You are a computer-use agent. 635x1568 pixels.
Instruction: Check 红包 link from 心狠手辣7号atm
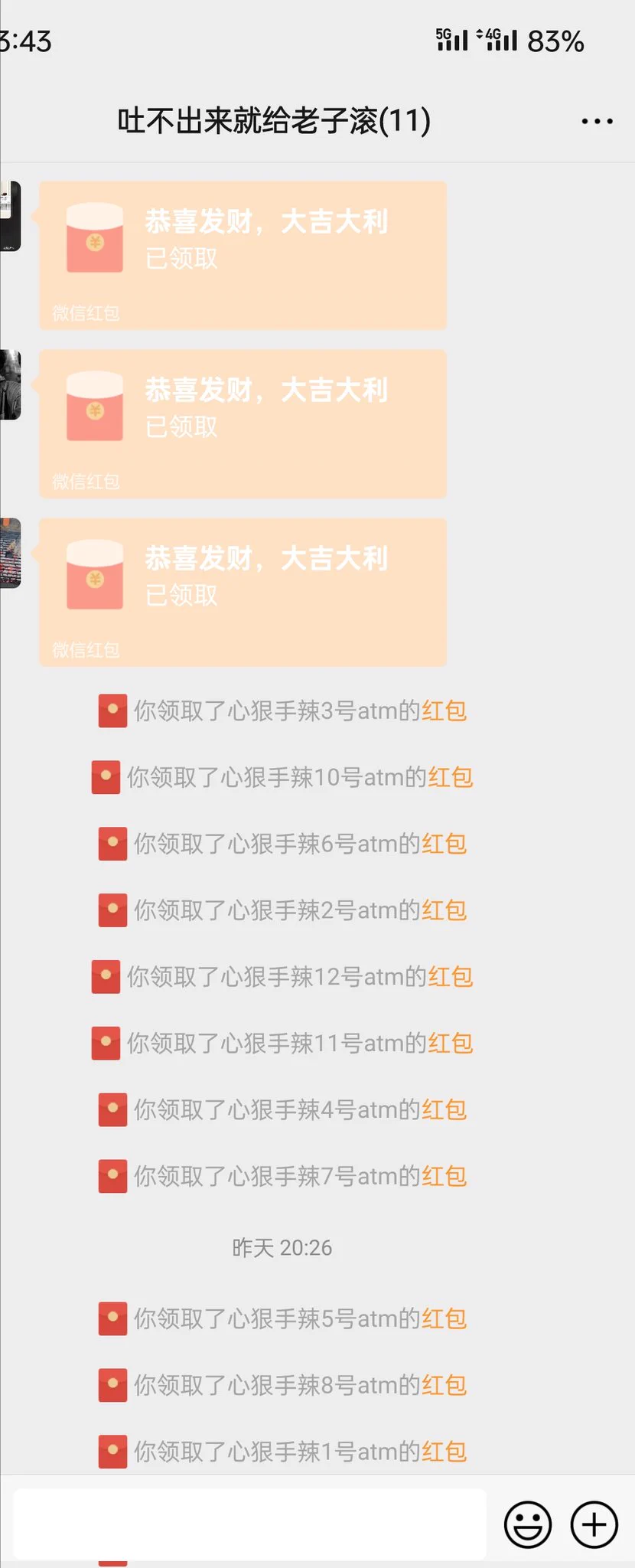444,1176
